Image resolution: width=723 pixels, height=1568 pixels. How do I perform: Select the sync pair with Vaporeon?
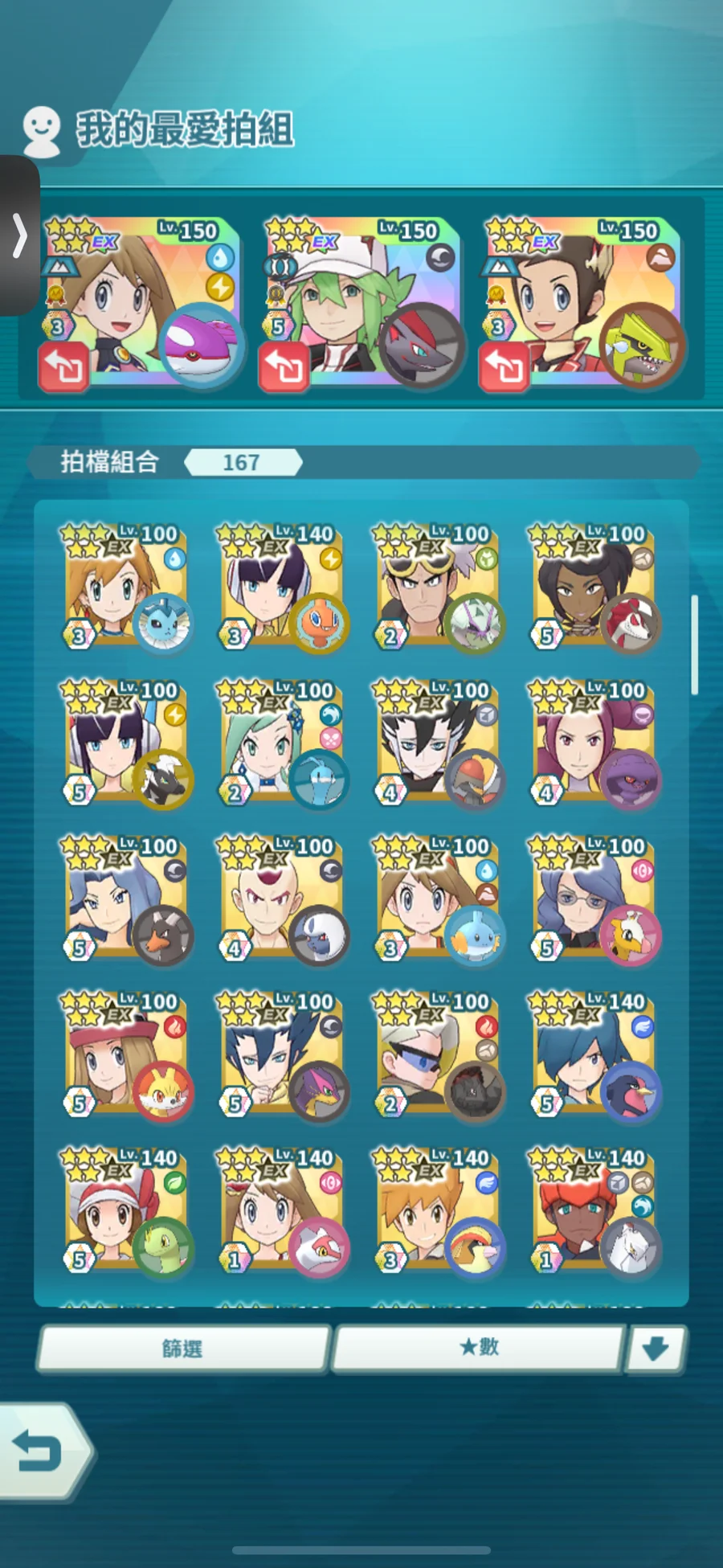coord(126,587)
